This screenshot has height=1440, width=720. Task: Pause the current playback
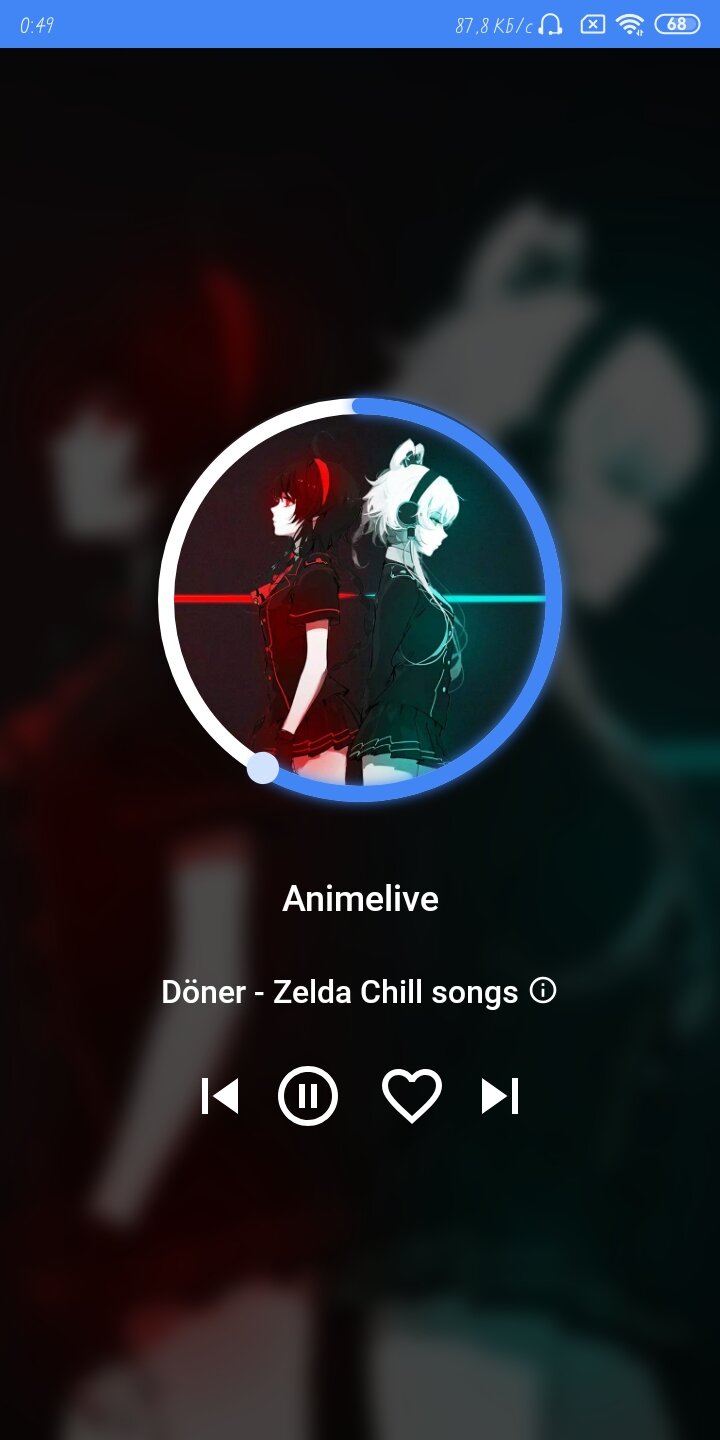[308, 1096]
